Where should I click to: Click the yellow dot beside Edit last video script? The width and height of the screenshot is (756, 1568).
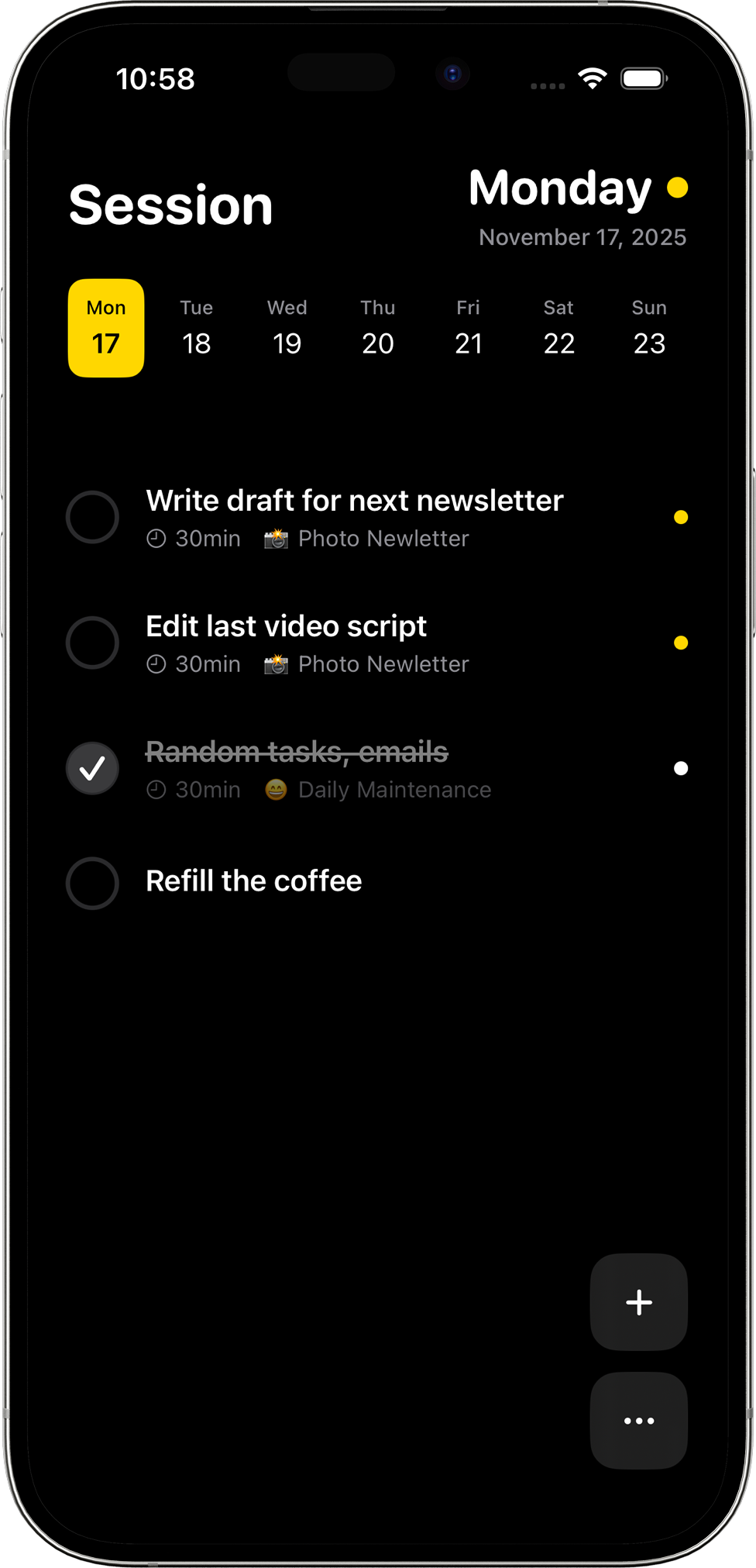[680, 643]
